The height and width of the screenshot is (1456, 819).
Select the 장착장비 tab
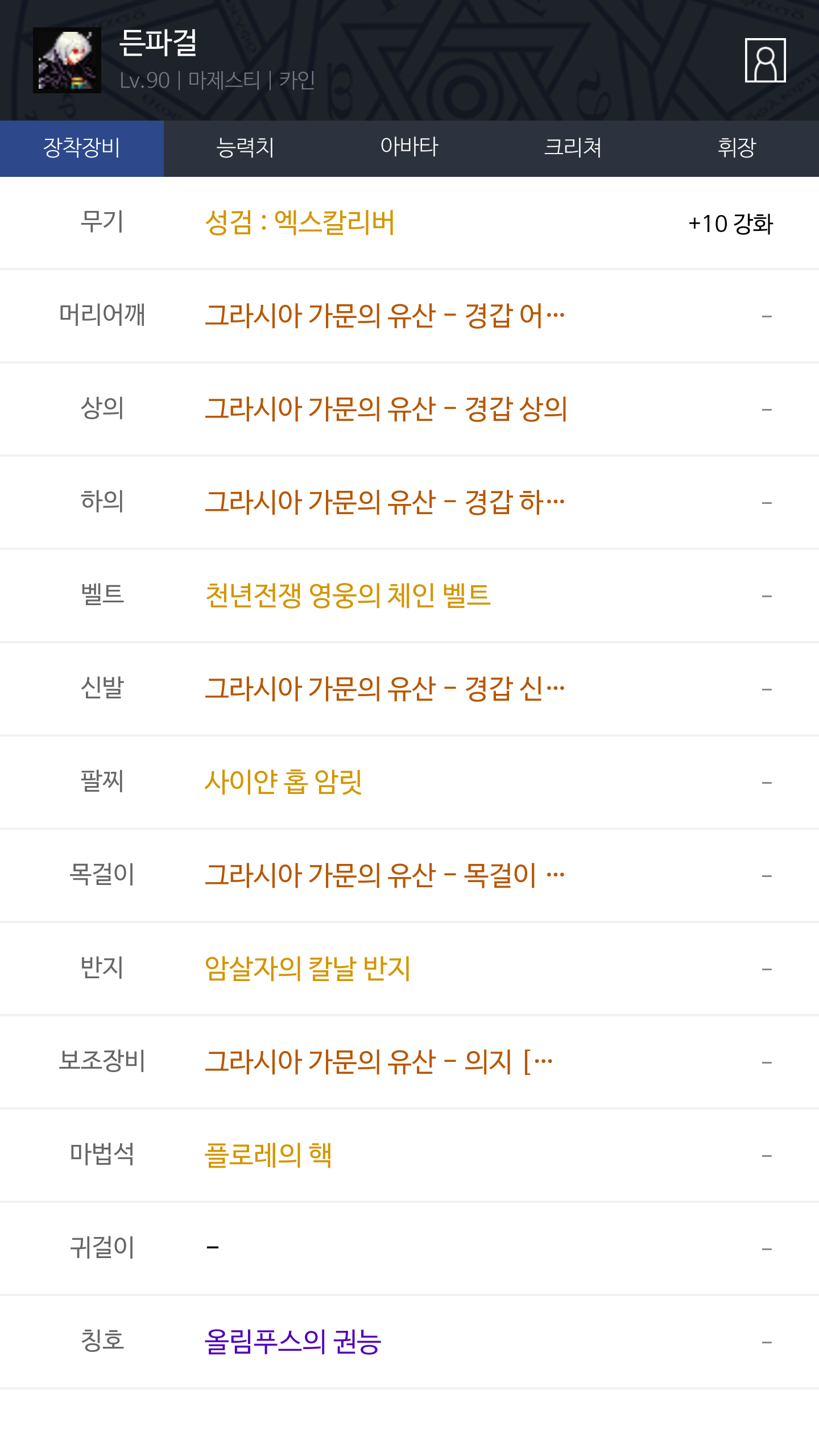click(x=82, y=148)
